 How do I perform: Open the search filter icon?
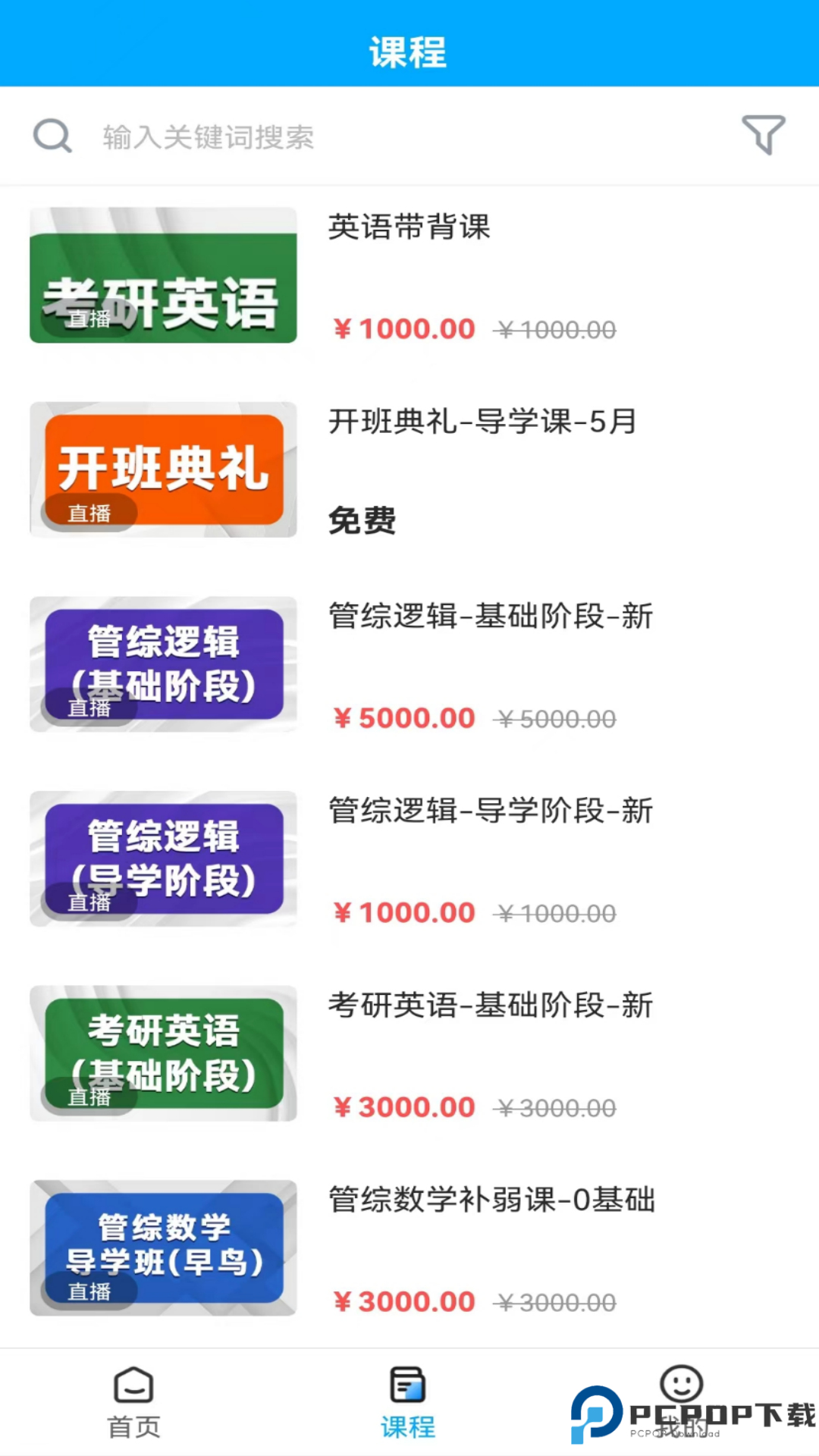coord(762,135)
